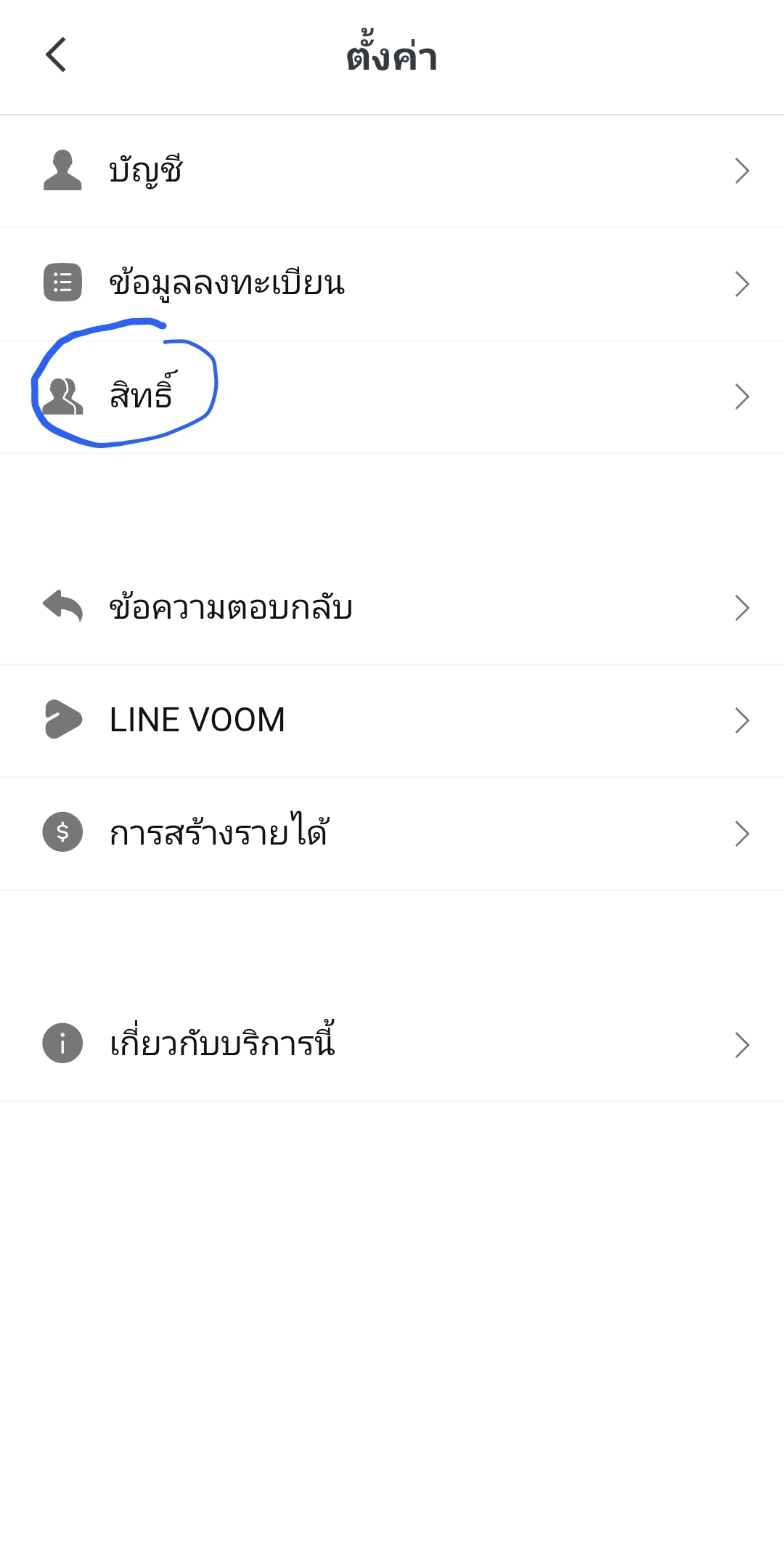Viewport: 784px width, 1541px height.
Task: Click the LINE VOOM play icon
Action: point(62,720)
